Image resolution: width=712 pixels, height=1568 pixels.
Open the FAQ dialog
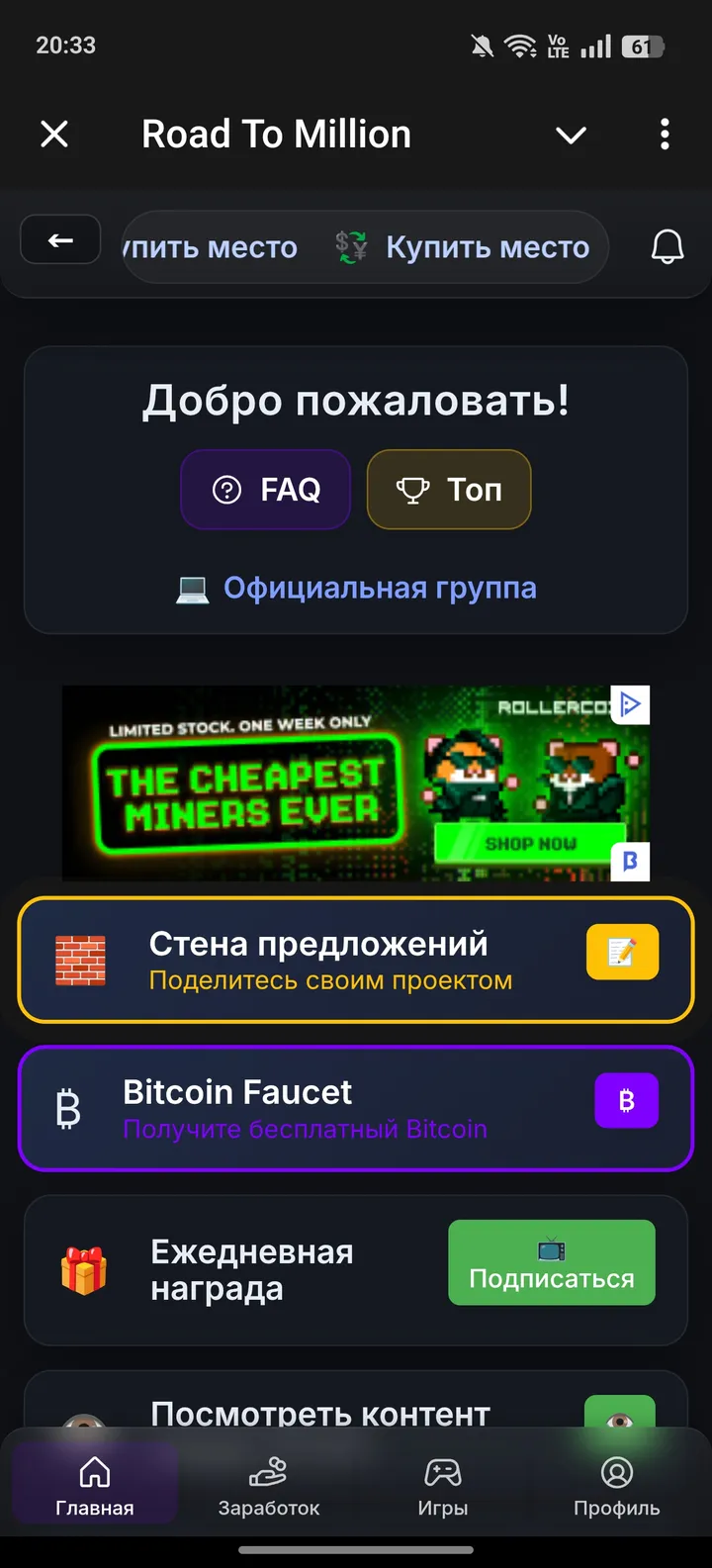265,489
